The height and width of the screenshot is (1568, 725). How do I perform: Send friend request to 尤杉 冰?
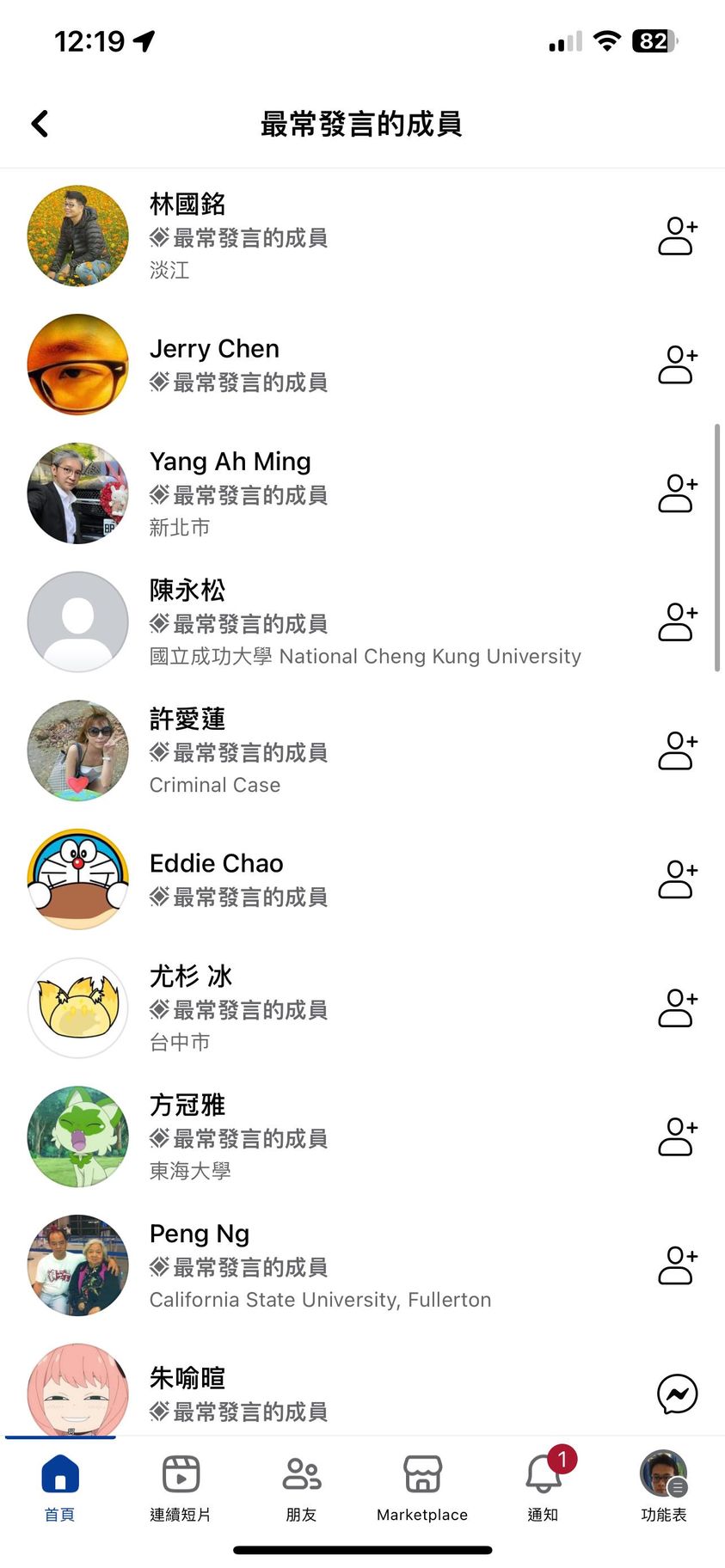click(x=677, y=1008)
